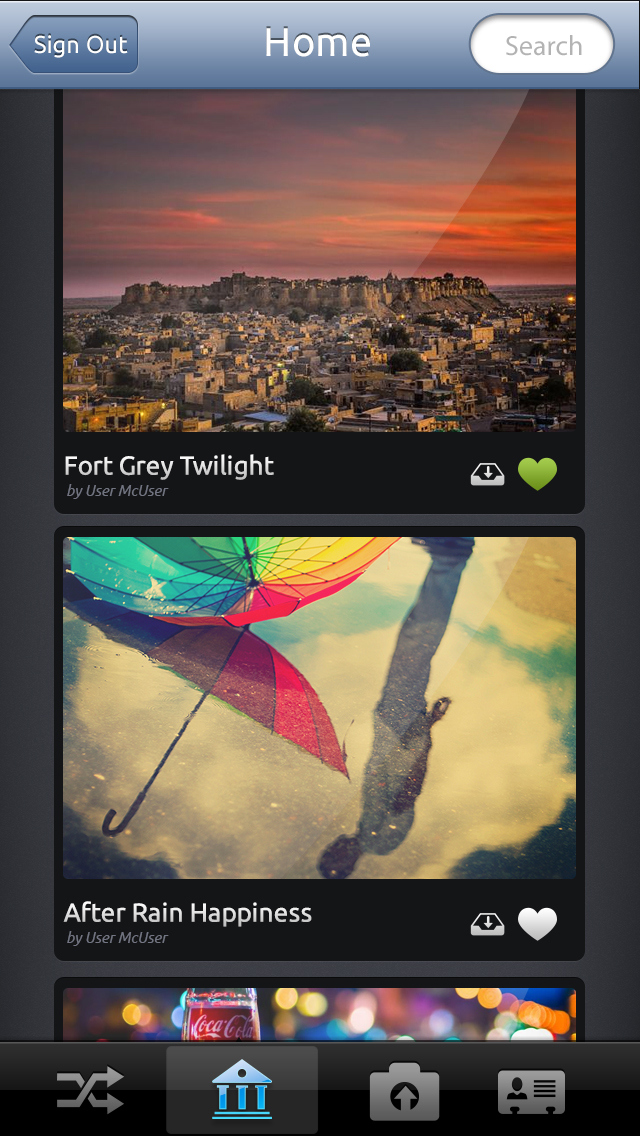
Task: Tap the Sign Out button
Action: (x=76, y=45)
